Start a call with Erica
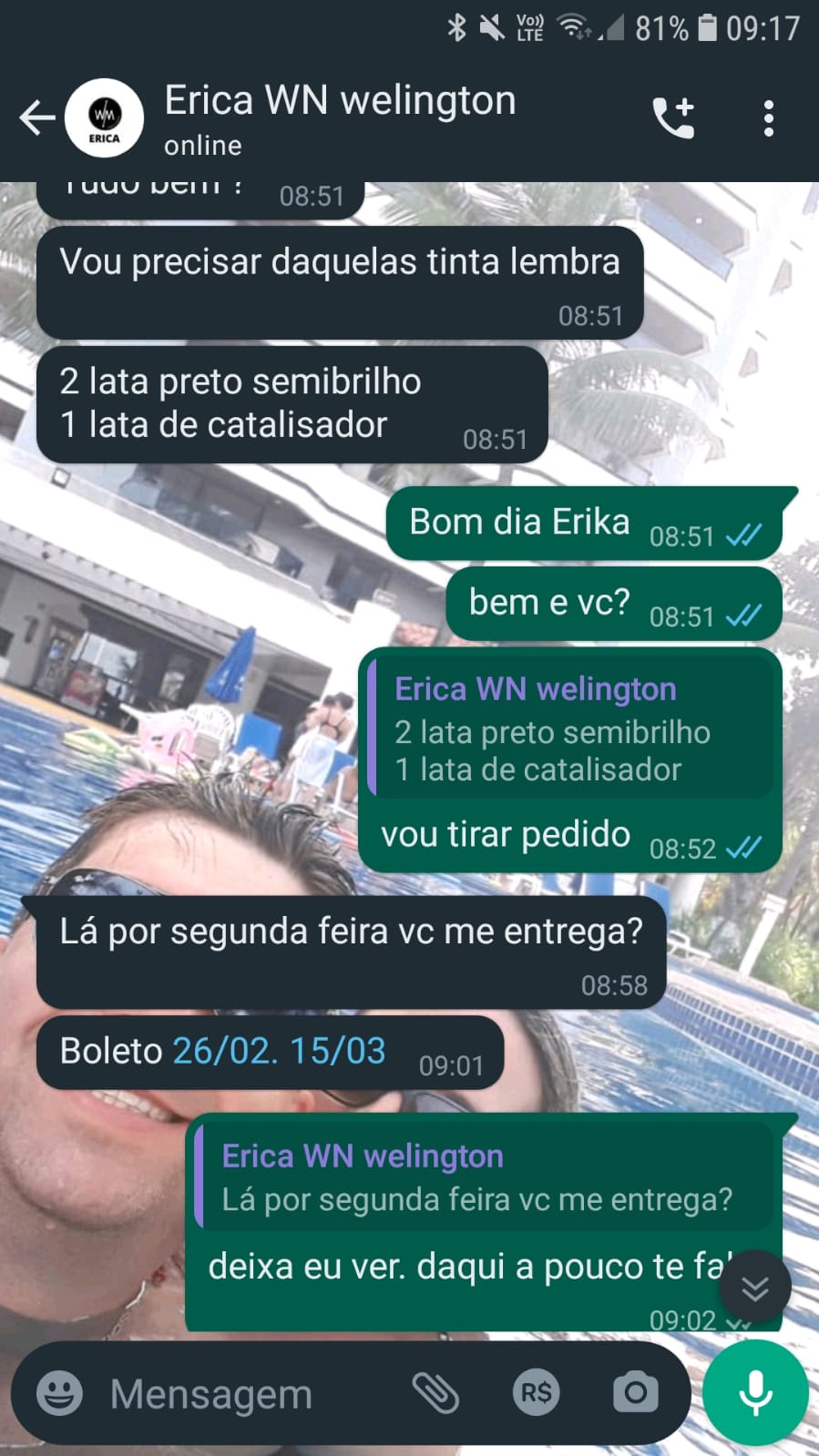Viewport: 819px width, 1456px height. click(x=674, y=118)
